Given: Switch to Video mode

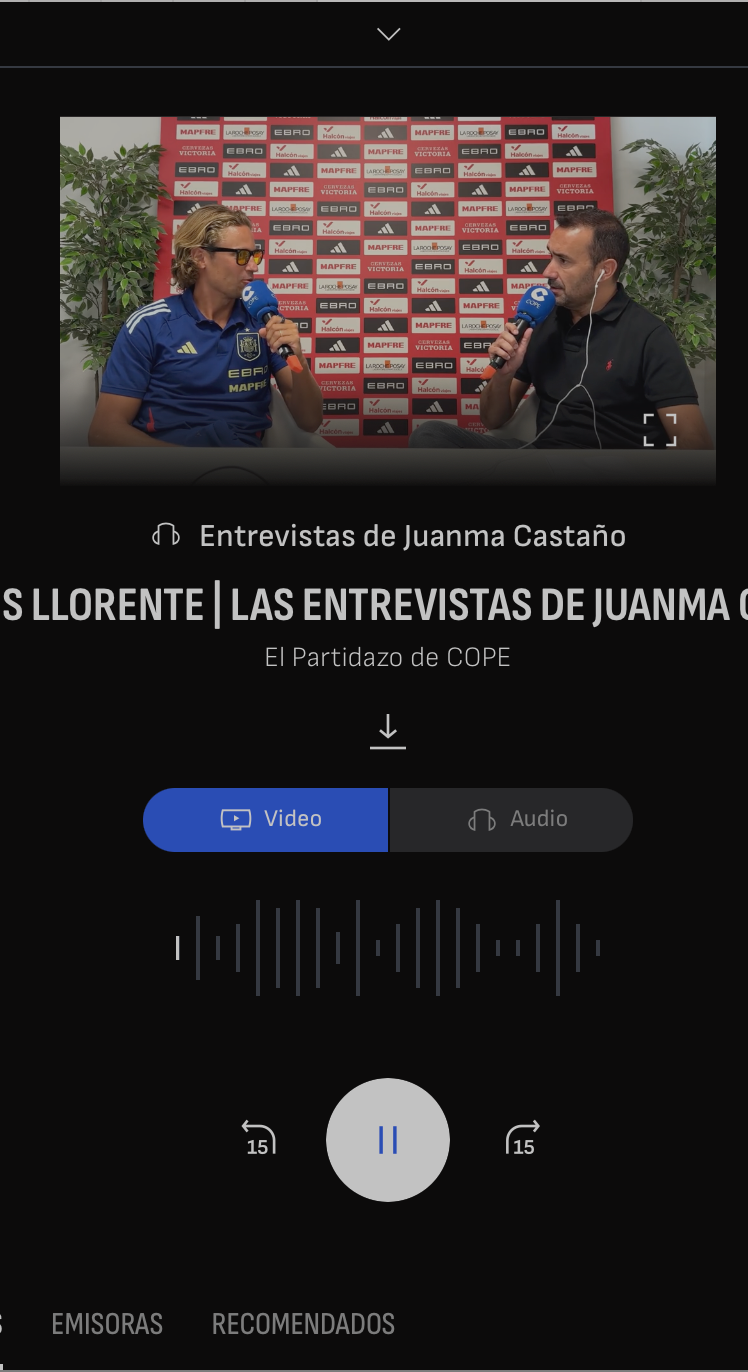Looking at the screenshot, I should pyautogui.click(x=266, y=819).
